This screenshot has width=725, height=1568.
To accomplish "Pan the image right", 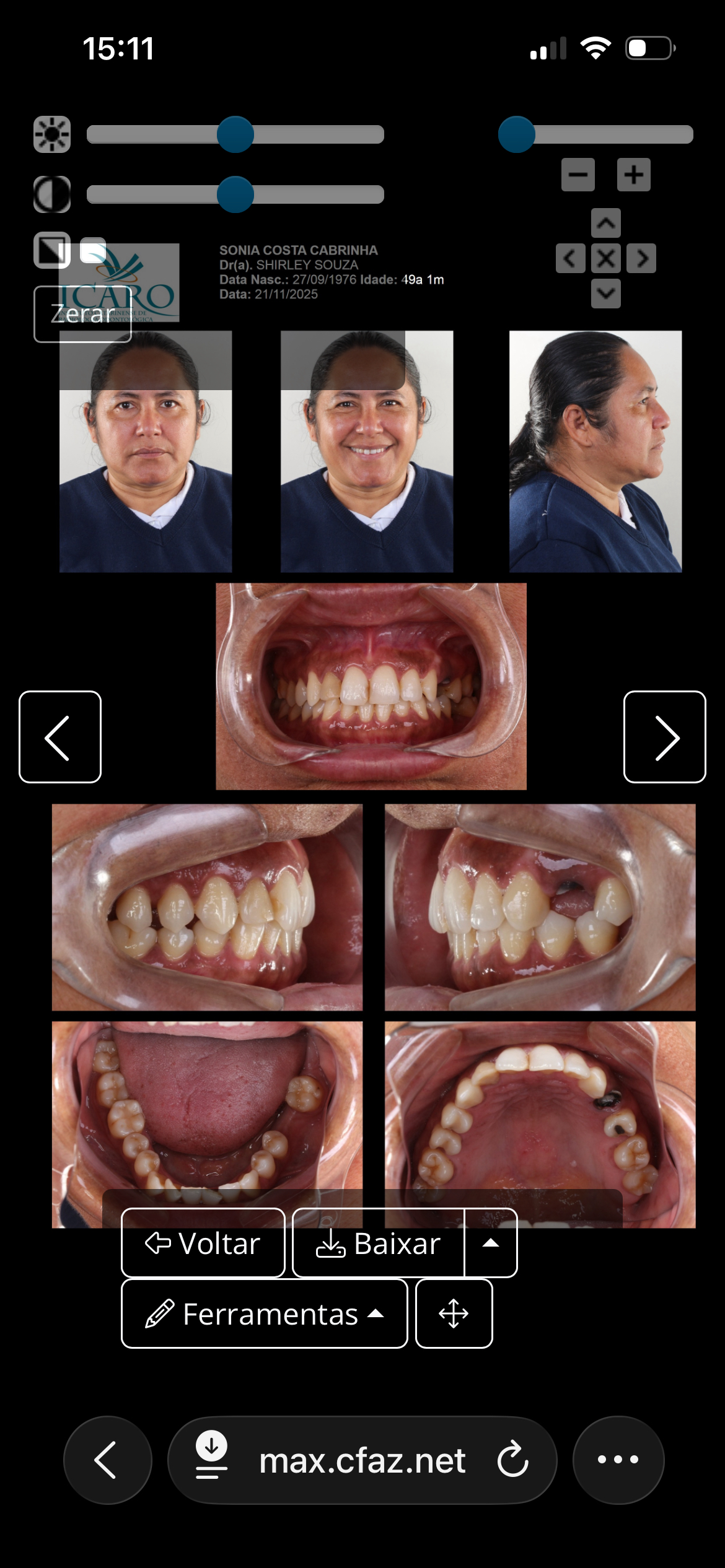I will pyautogui.click(x=641, y=258).
